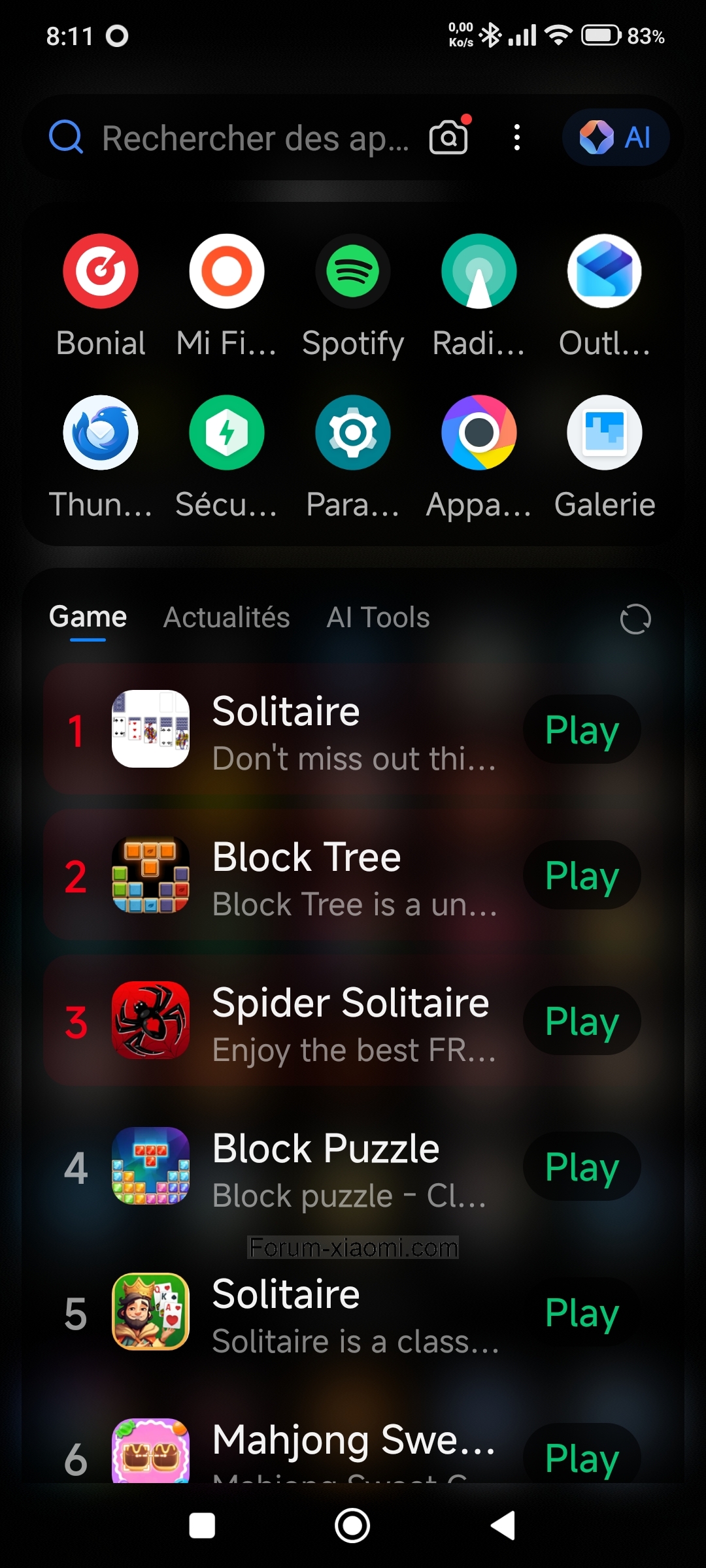Open the Block Puzzle game row

(327, 1168)
